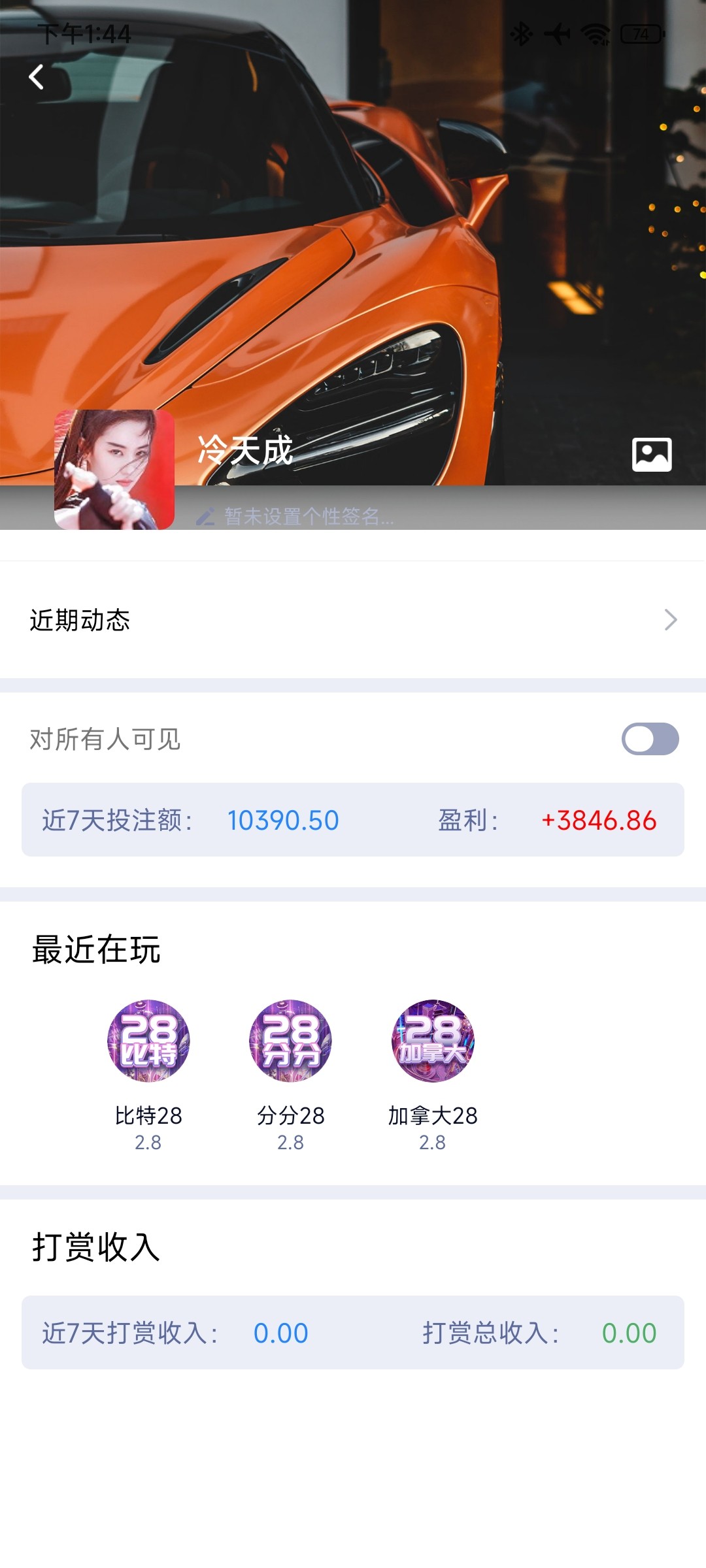706x1568 pixels.
Task: Change the cover image via picture icon
Action: 652,454
